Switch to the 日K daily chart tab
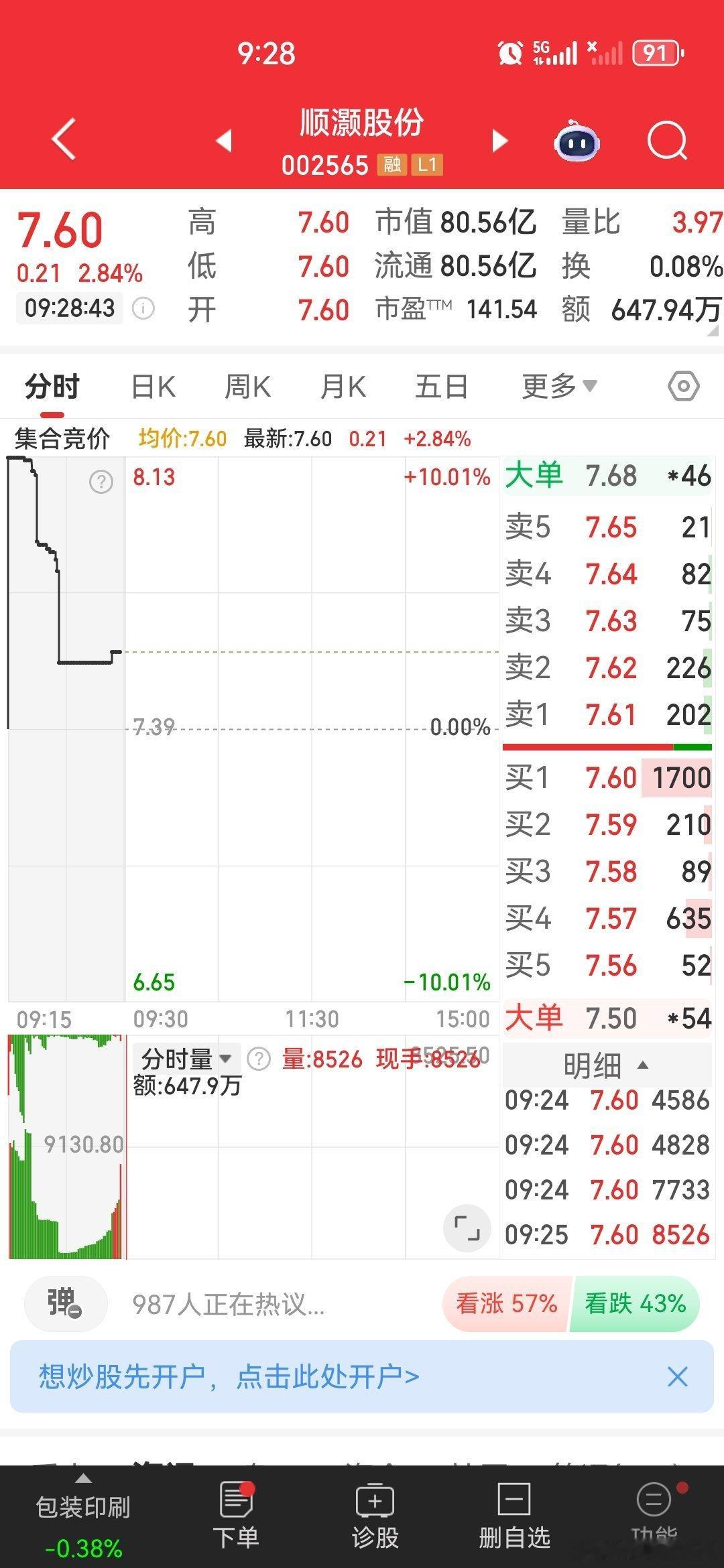The width and height of the screenshot is (724, 1568). click(153, 385)
